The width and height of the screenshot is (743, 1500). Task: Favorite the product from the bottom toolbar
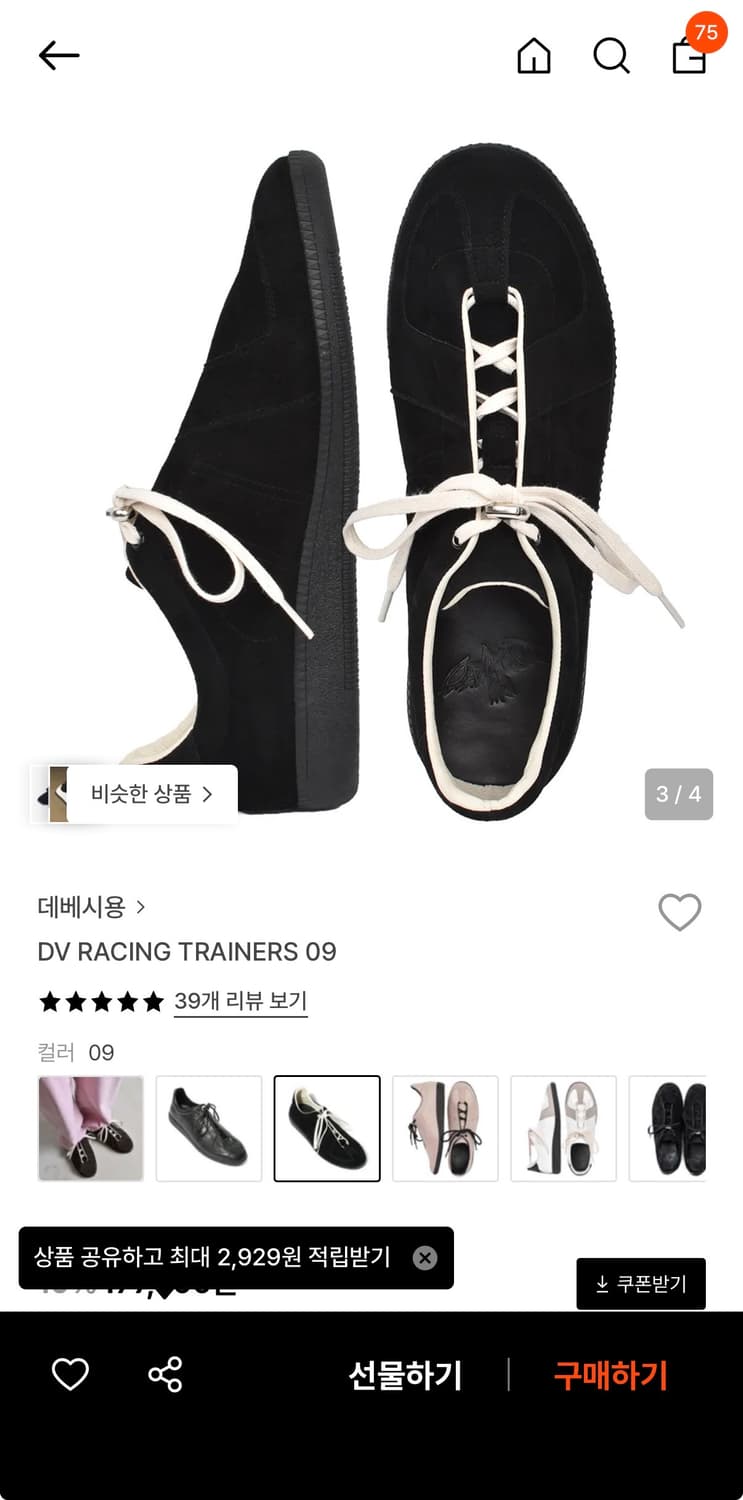coord(70,1375)
